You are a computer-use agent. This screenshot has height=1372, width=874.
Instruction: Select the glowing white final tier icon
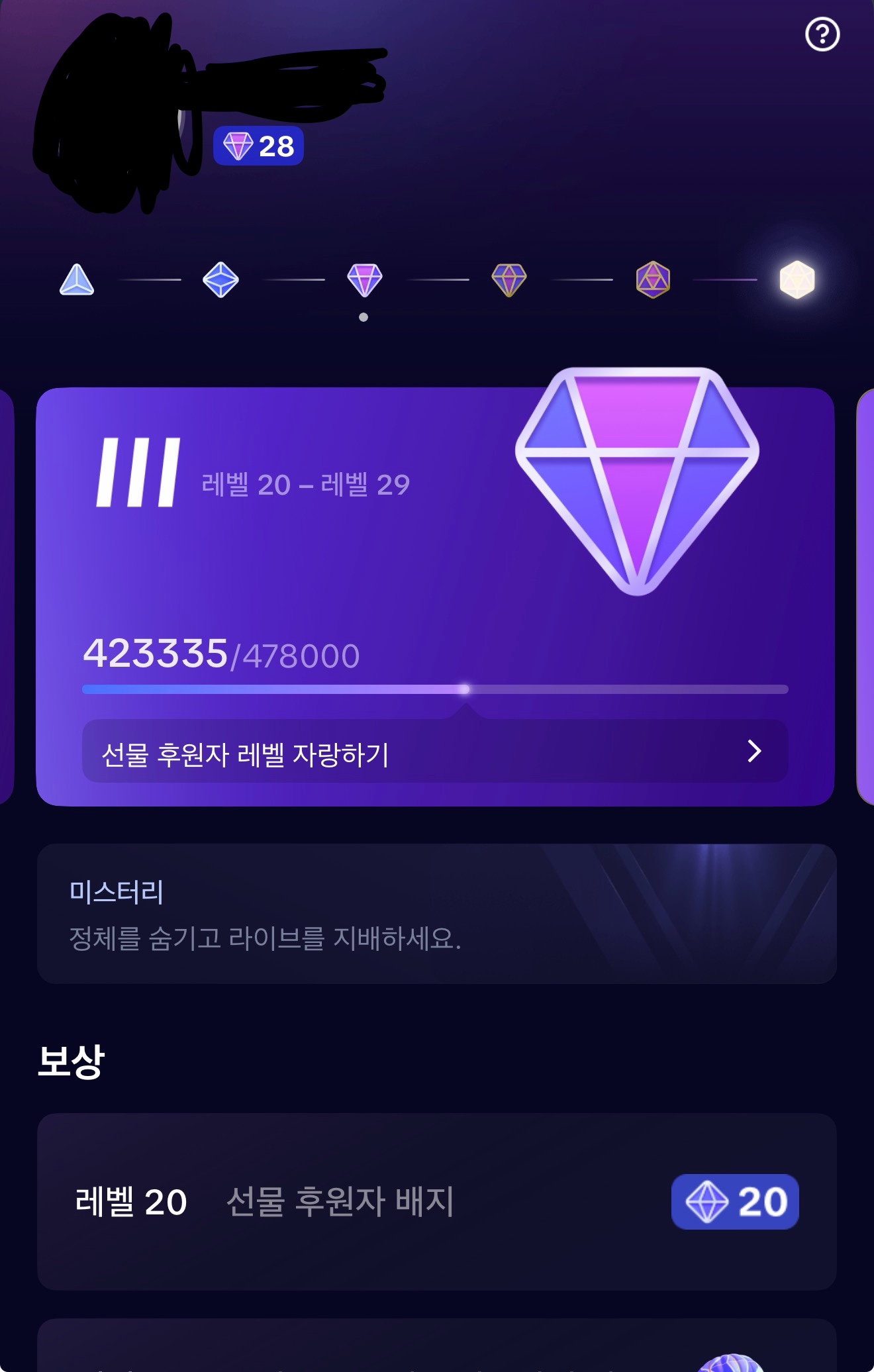(x=797, y=279)
